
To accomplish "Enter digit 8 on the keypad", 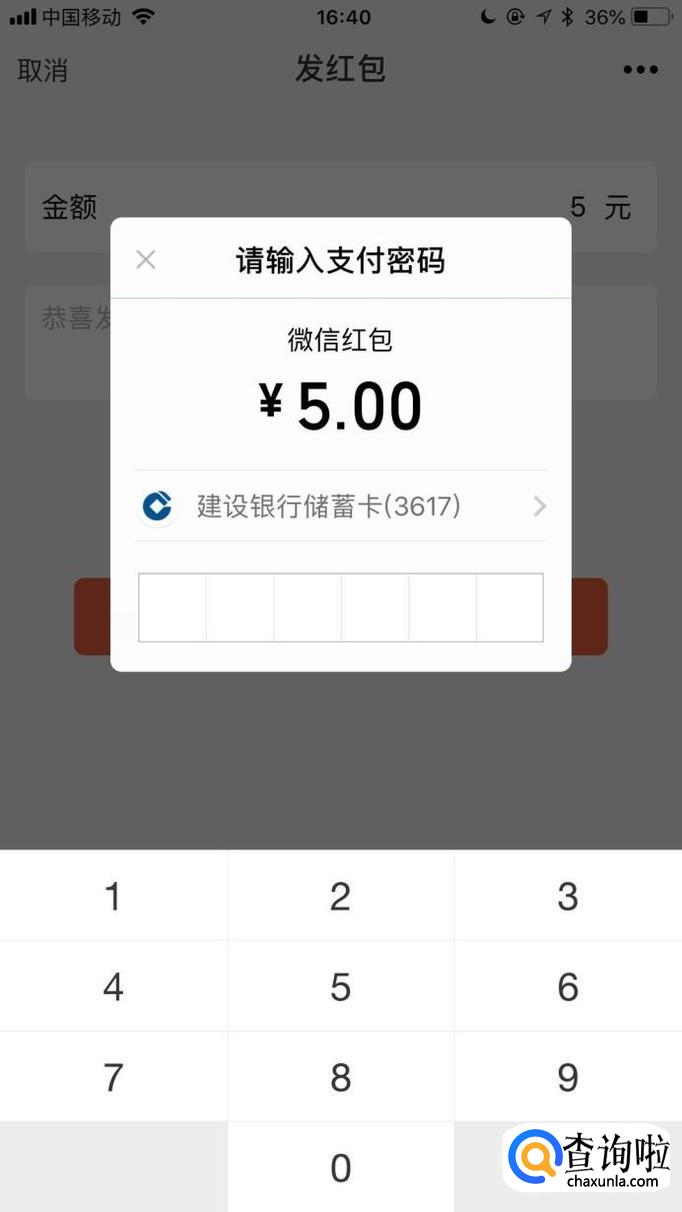I will [340, 1077].
